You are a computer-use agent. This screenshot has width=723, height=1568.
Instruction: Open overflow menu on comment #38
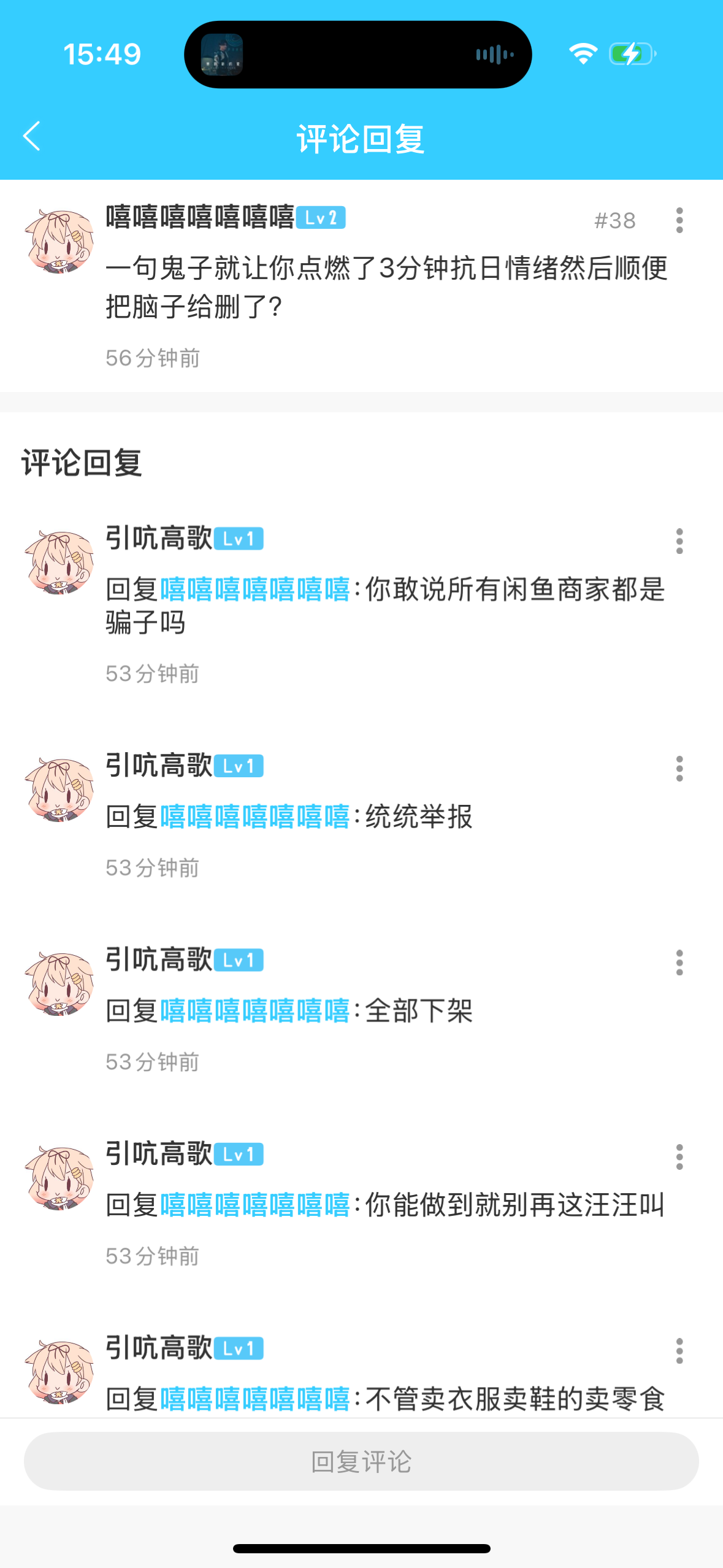click(x=679, y=220)
